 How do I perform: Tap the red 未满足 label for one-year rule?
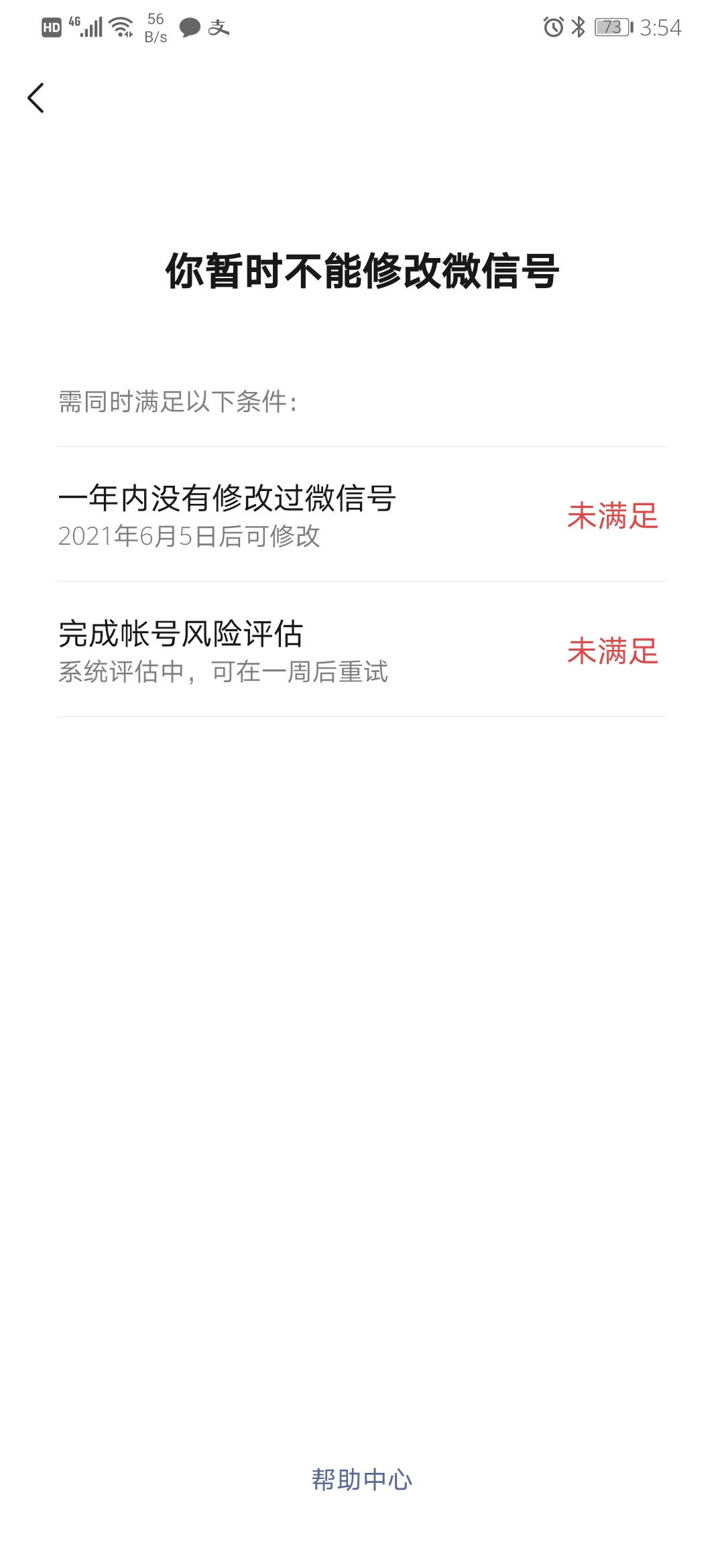[613, 516]
